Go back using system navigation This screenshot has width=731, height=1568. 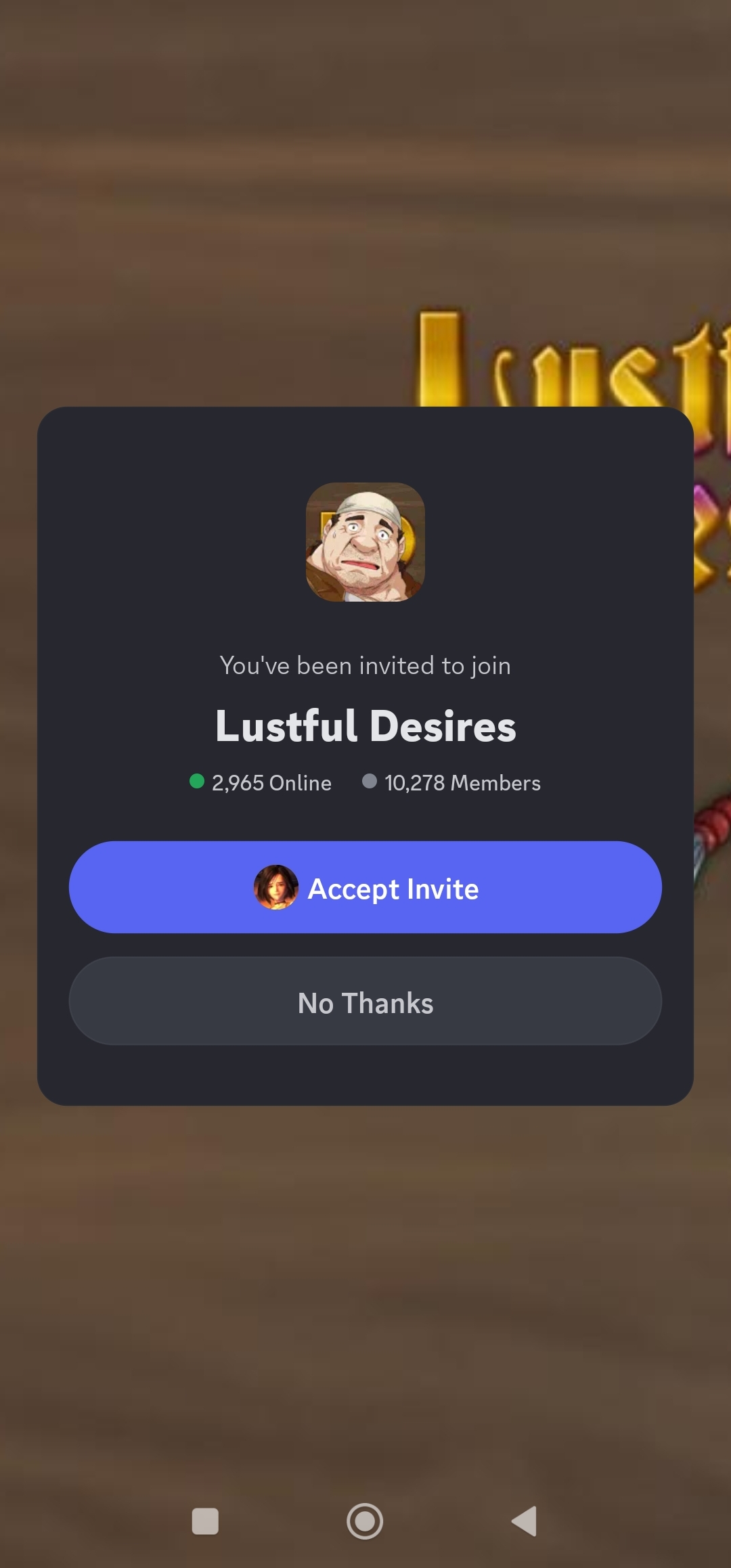(x=525, y=1521)
